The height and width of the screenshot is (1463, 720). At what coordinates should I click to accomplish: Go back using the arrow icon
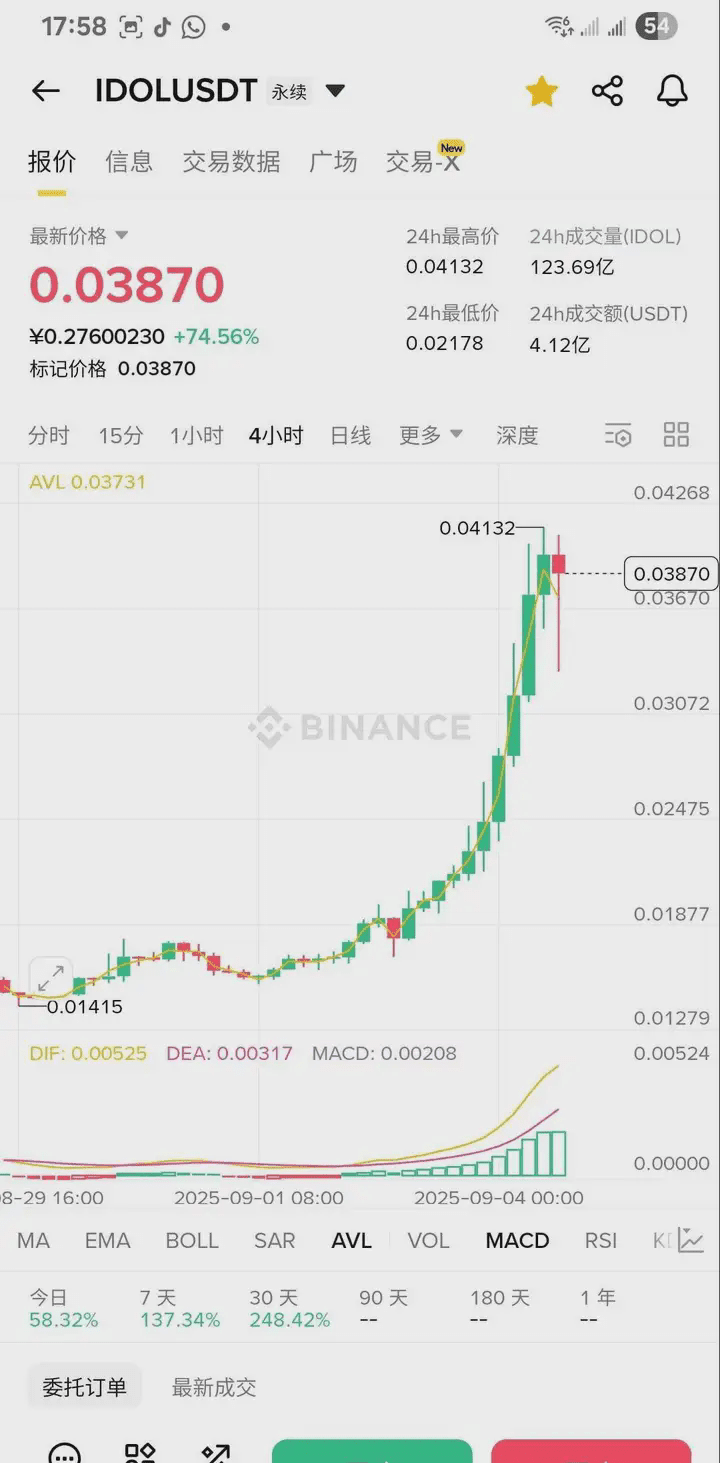coord(46,91)
